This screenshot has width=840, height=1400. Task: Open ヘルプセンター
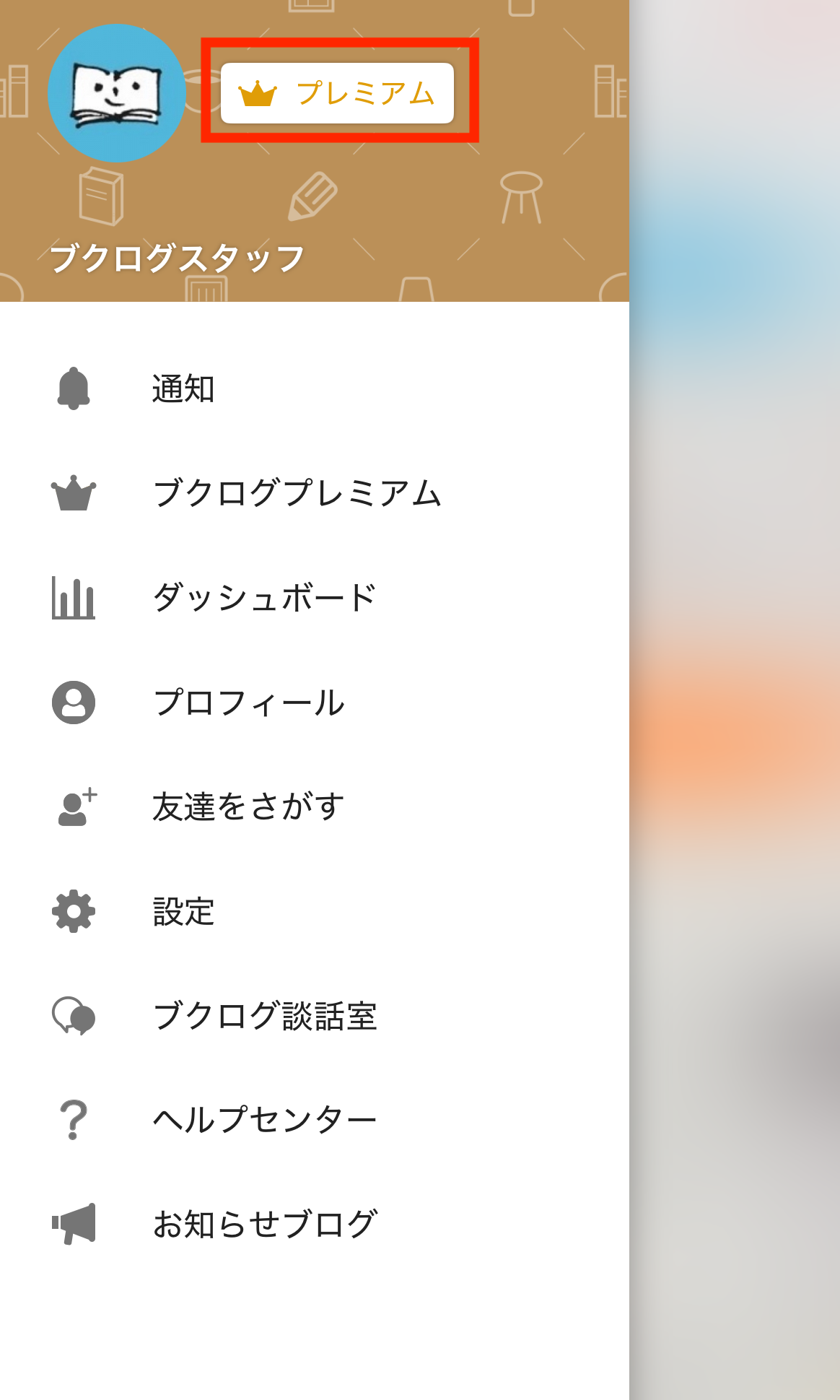pyautogui.click(x=264, y=1120)
